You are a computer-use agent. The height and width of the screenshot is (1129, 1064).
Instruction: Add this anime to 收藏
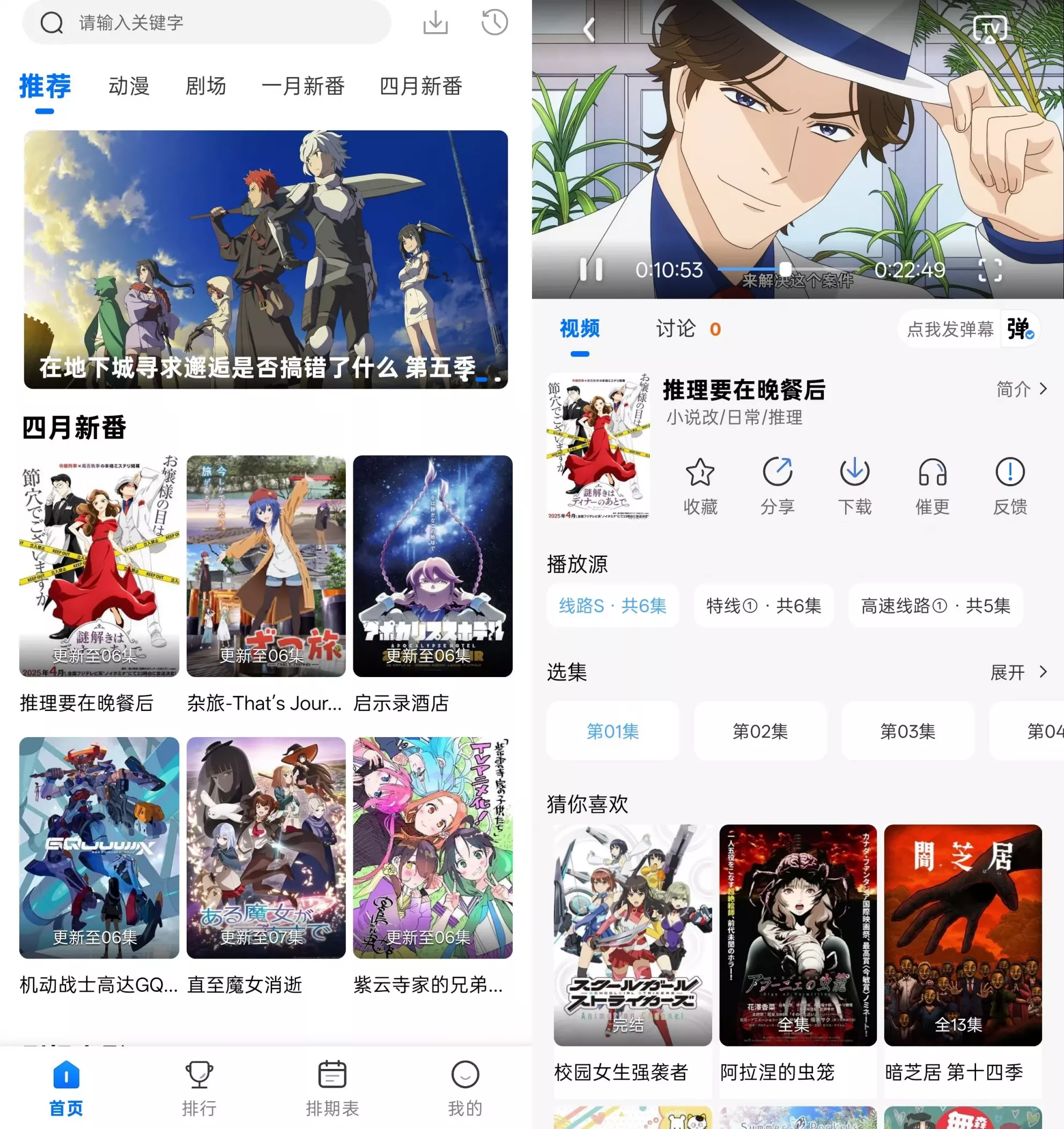coord(700,486)
